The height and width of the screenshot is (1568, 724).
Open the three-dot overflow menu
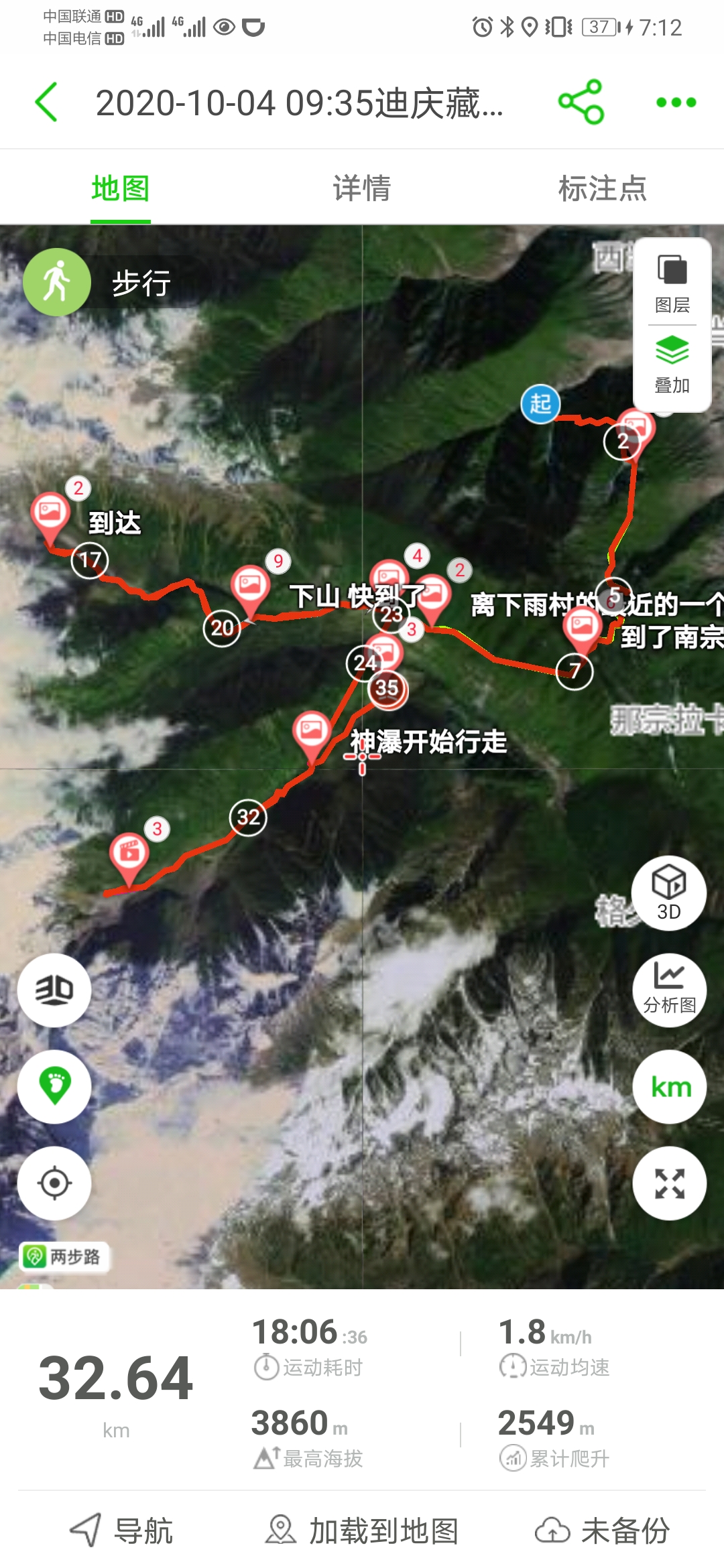click(676, 103)
